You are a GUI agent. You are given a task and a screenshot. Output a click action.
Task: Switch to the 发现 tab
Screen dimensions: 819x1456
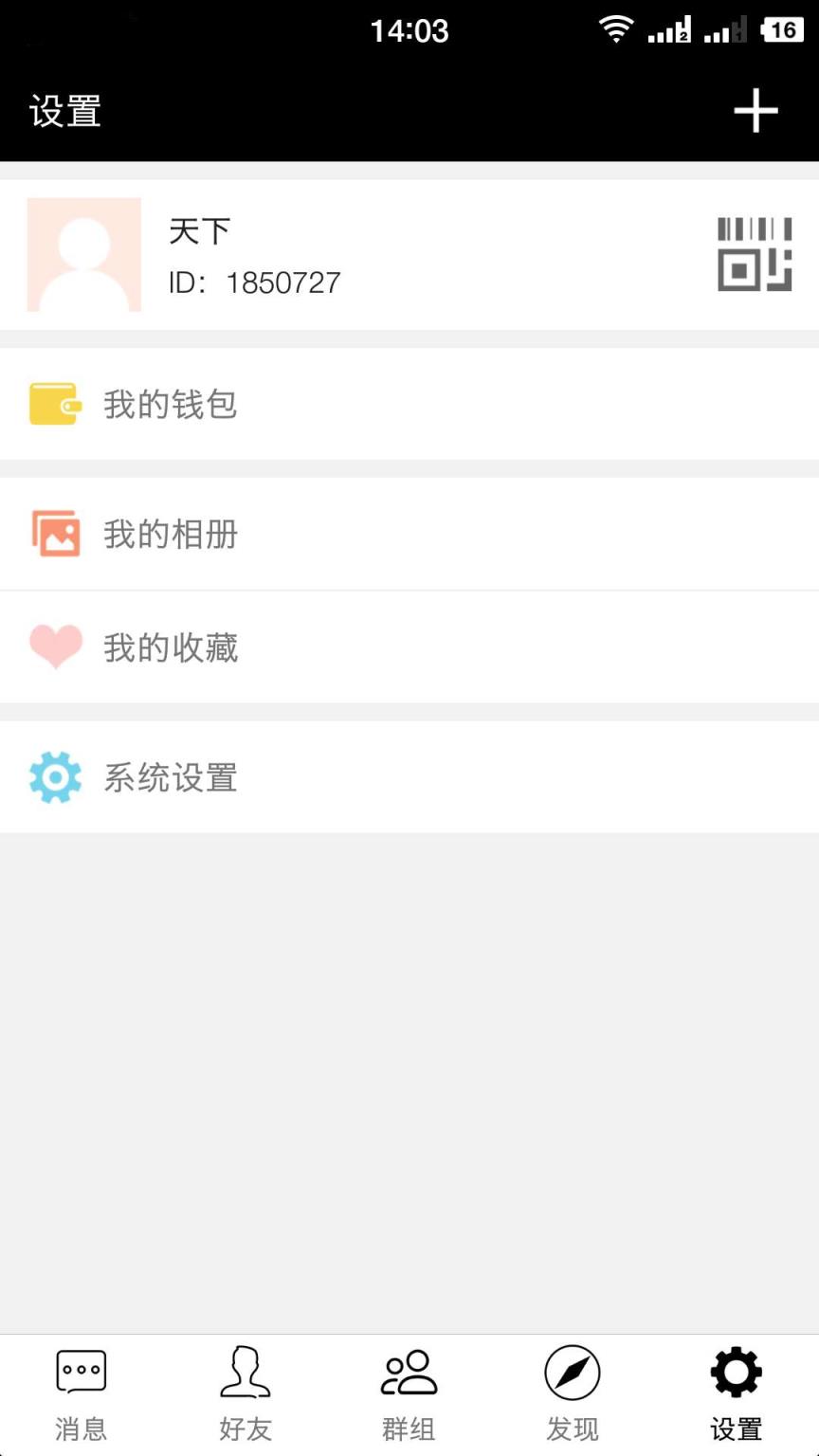573,1392
